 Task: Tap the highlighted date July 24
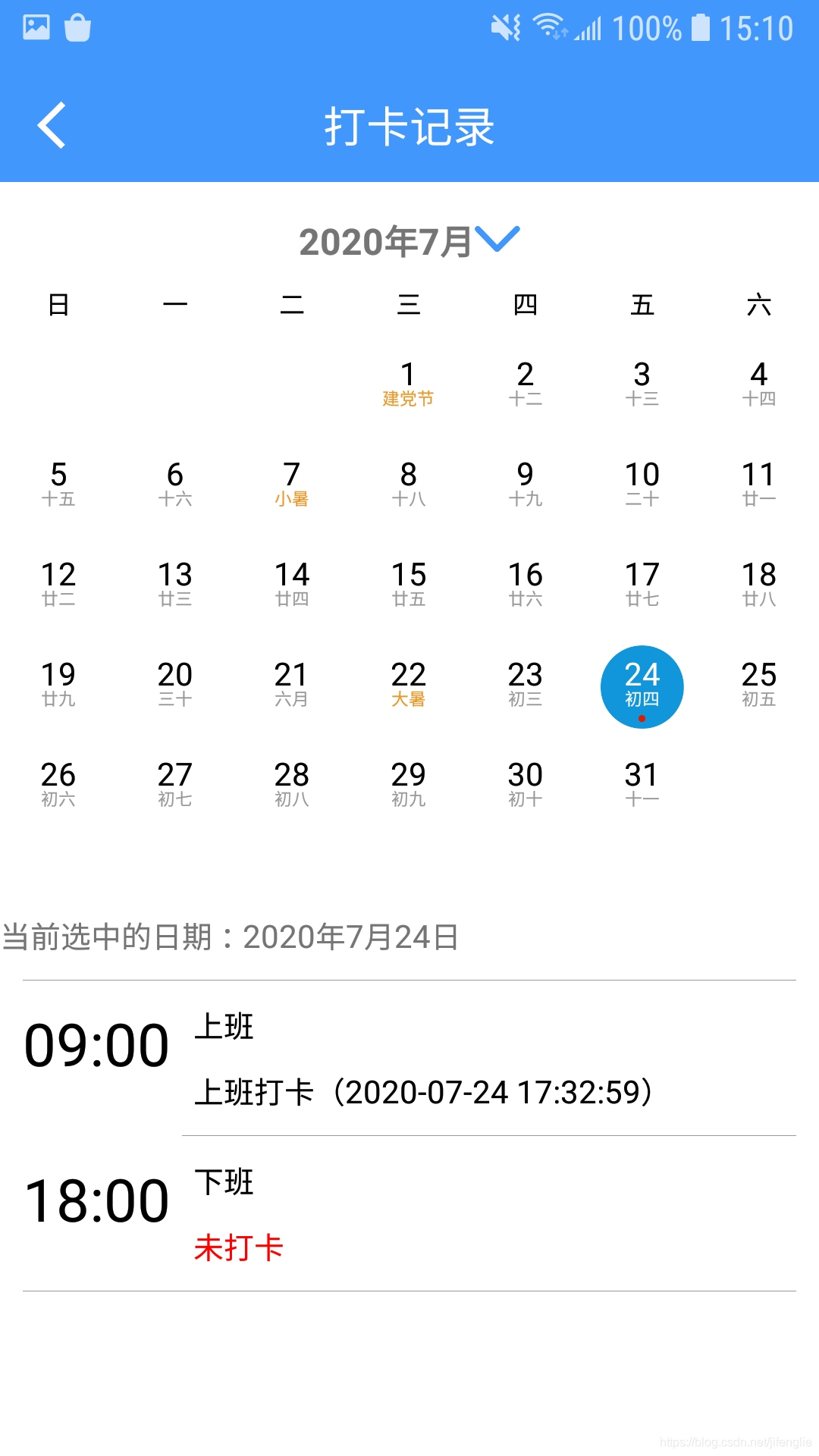click(642, 686)
